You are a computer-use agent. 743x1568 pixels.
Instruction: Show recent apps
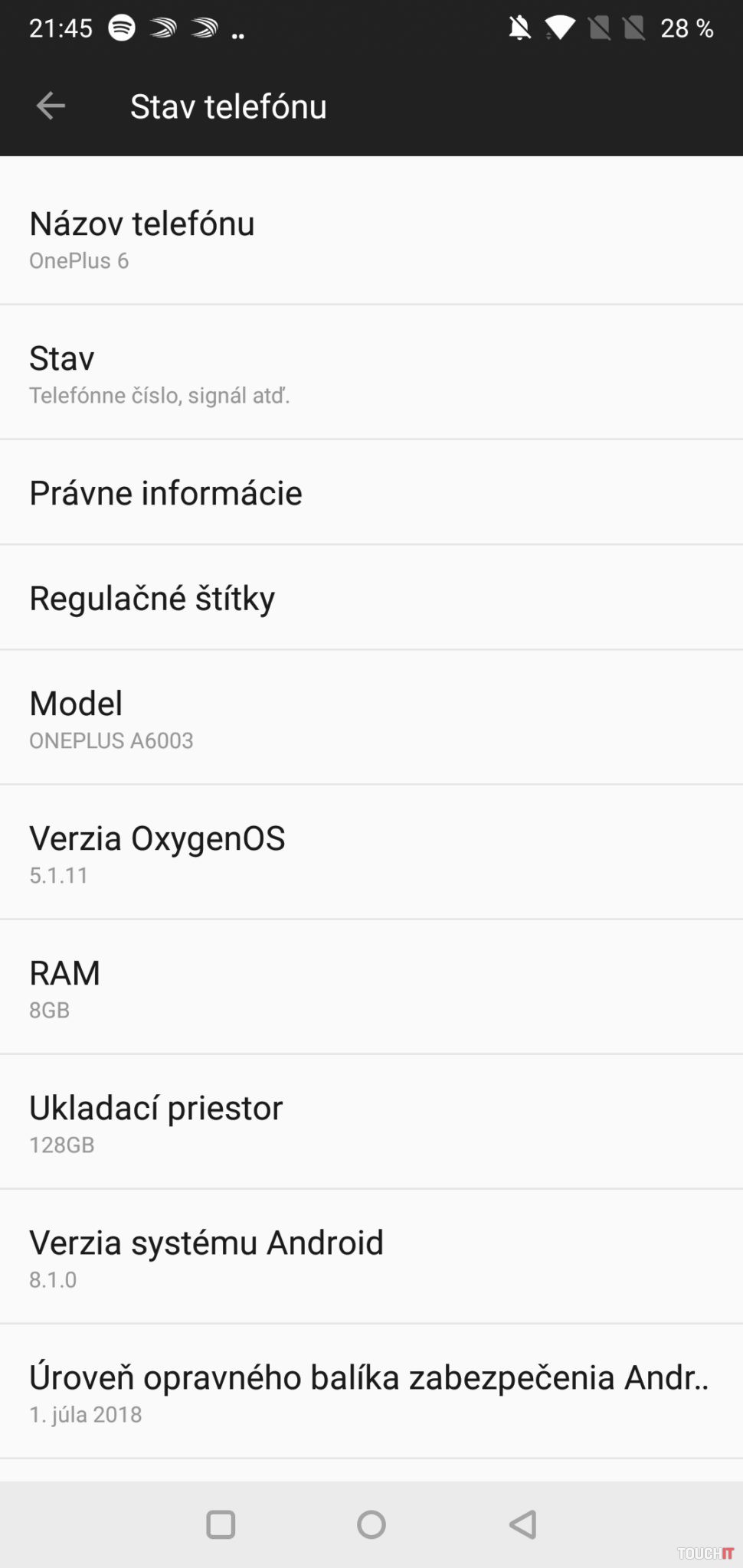[221, 1524]
